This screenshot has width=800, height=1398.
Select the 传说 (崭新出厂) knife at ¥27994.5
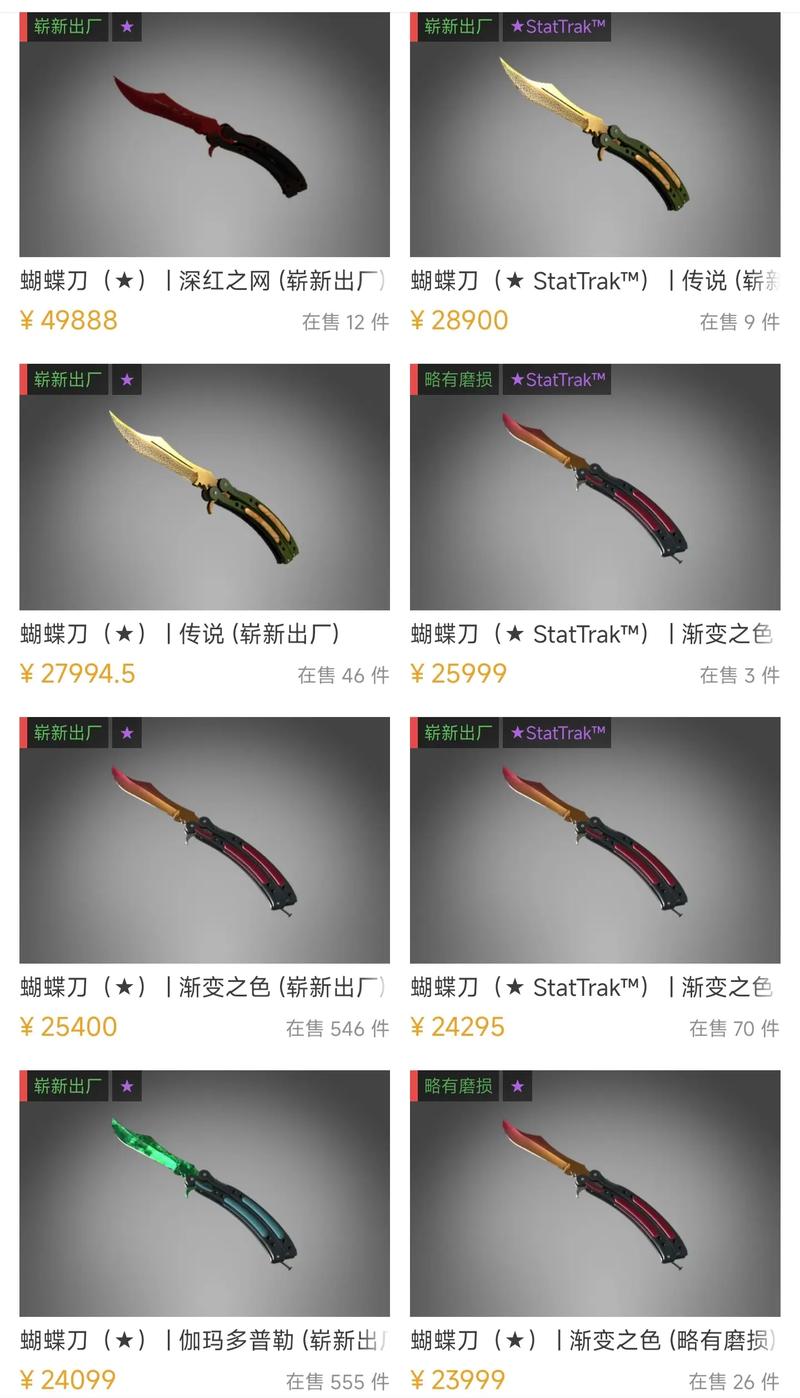[204, 487]
